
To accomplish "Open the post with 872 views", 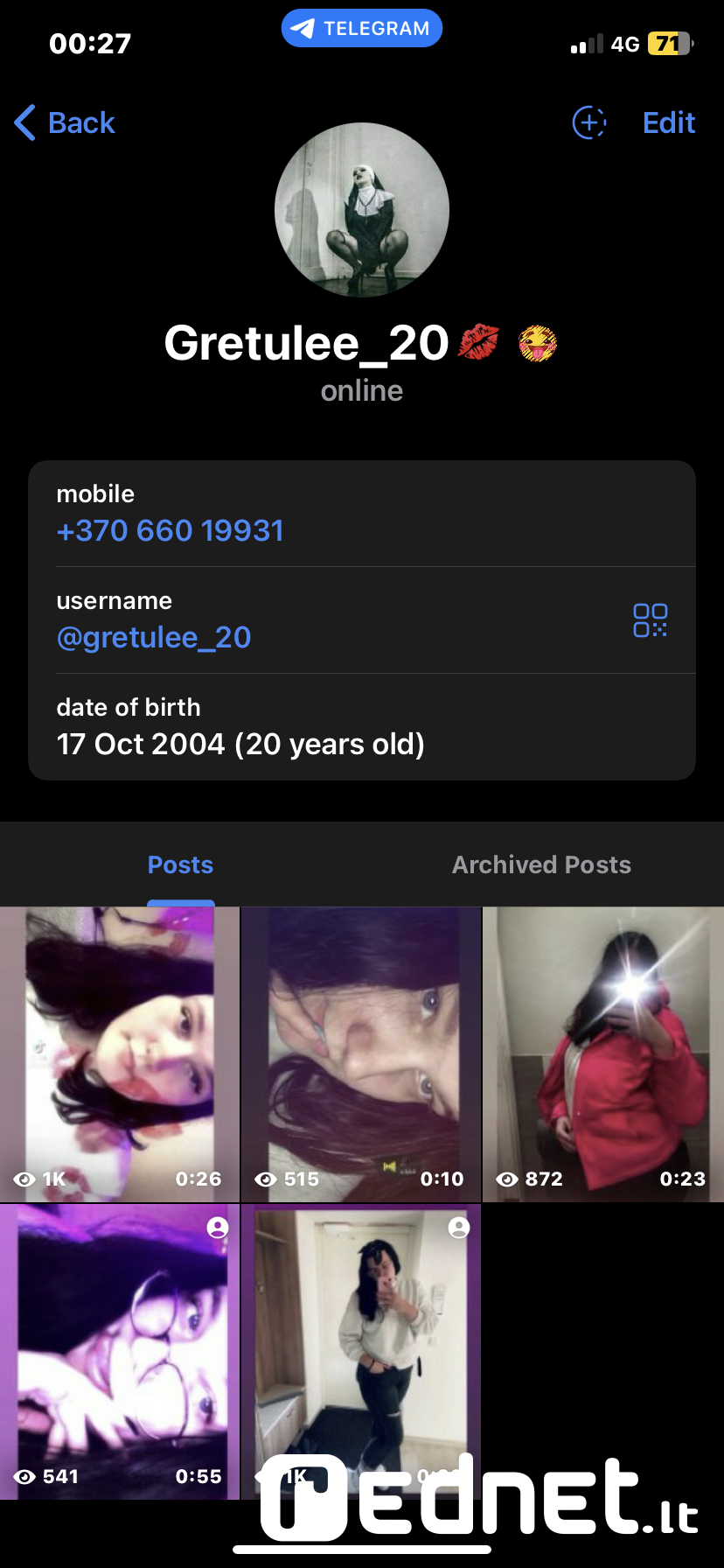I will pyautogui.click(x=603, y=1053).
